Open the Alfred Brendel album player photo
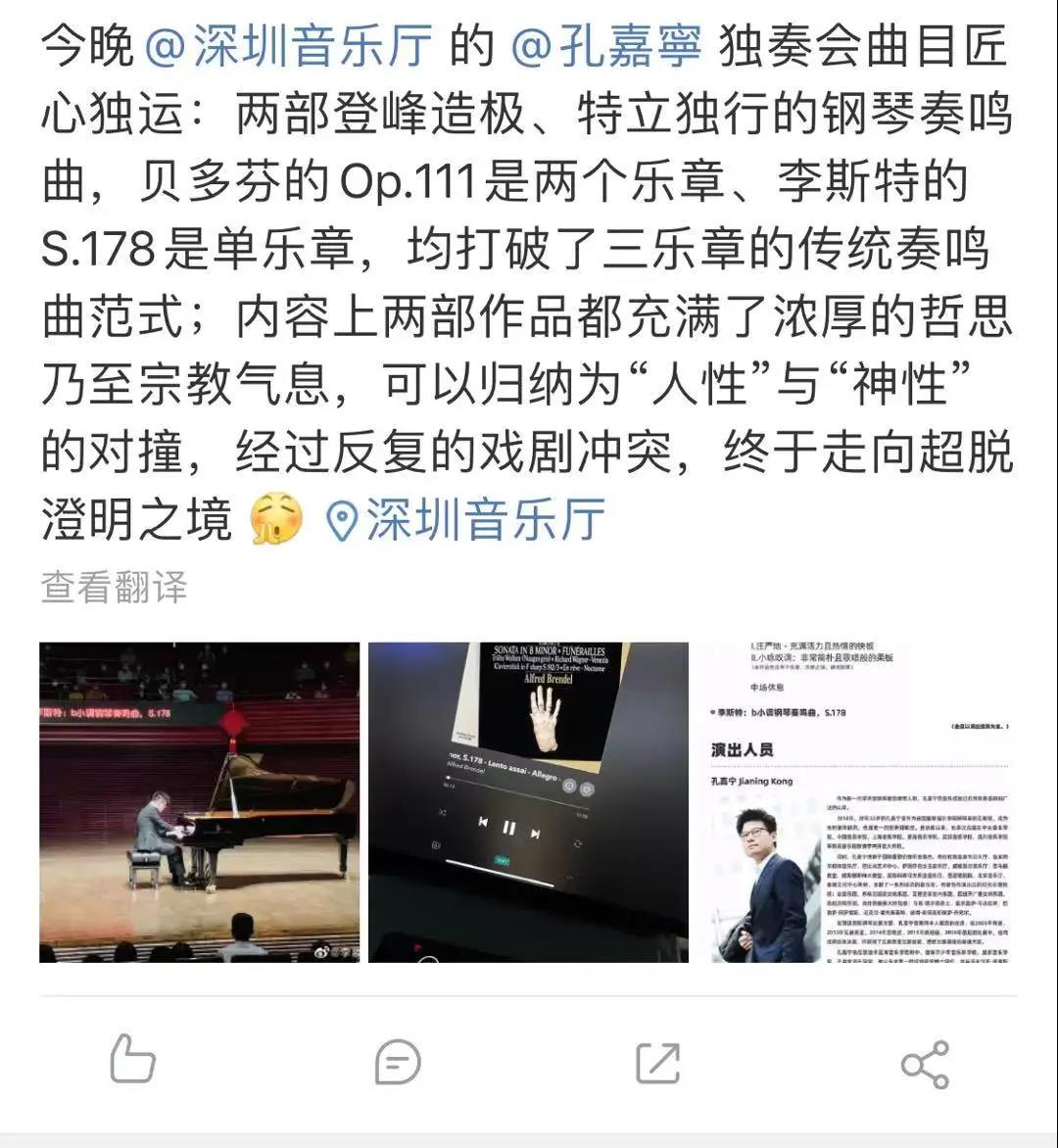Image resolution: width=1058 pixels, height=1148 pixels. click(x=528, y=801)
